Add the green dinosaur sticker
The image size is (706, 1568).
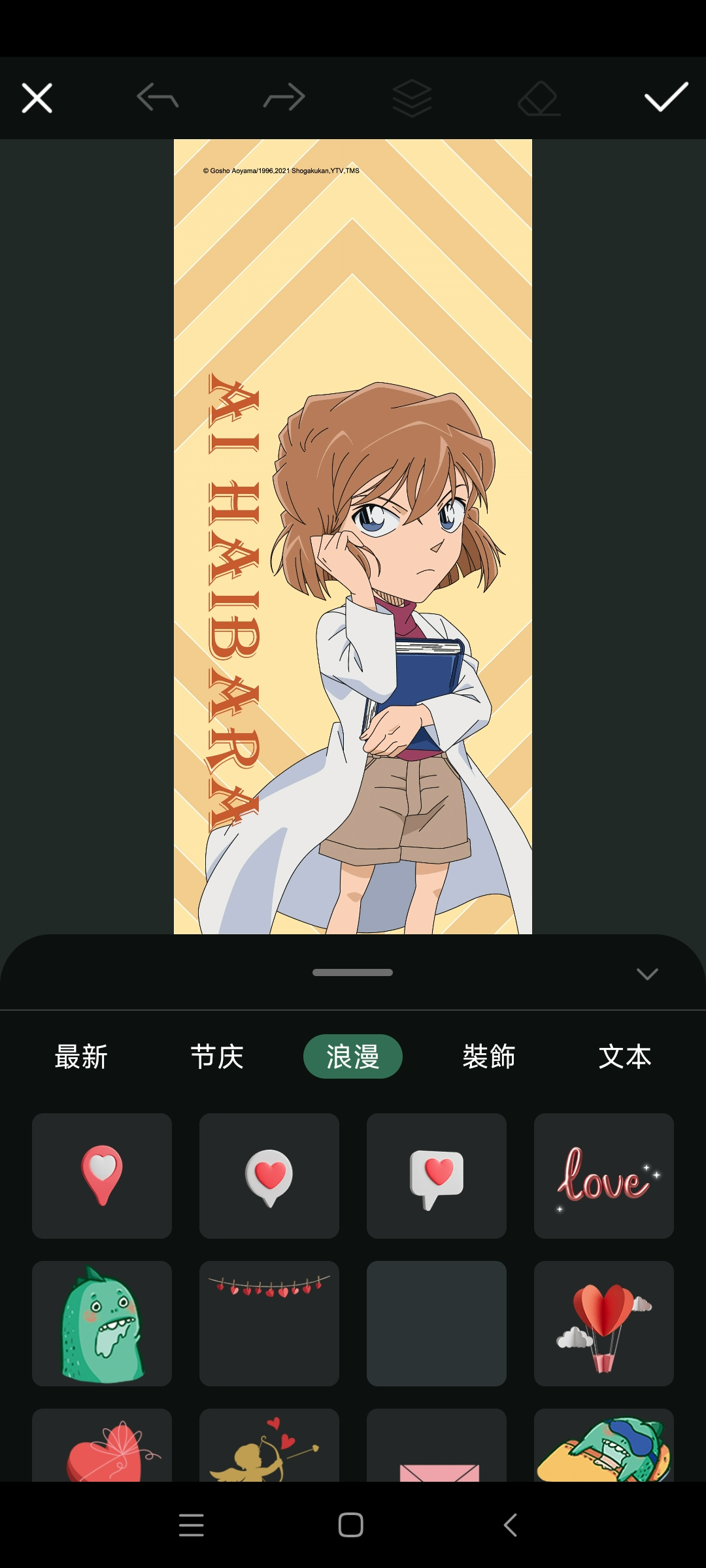click(102, 1323)
